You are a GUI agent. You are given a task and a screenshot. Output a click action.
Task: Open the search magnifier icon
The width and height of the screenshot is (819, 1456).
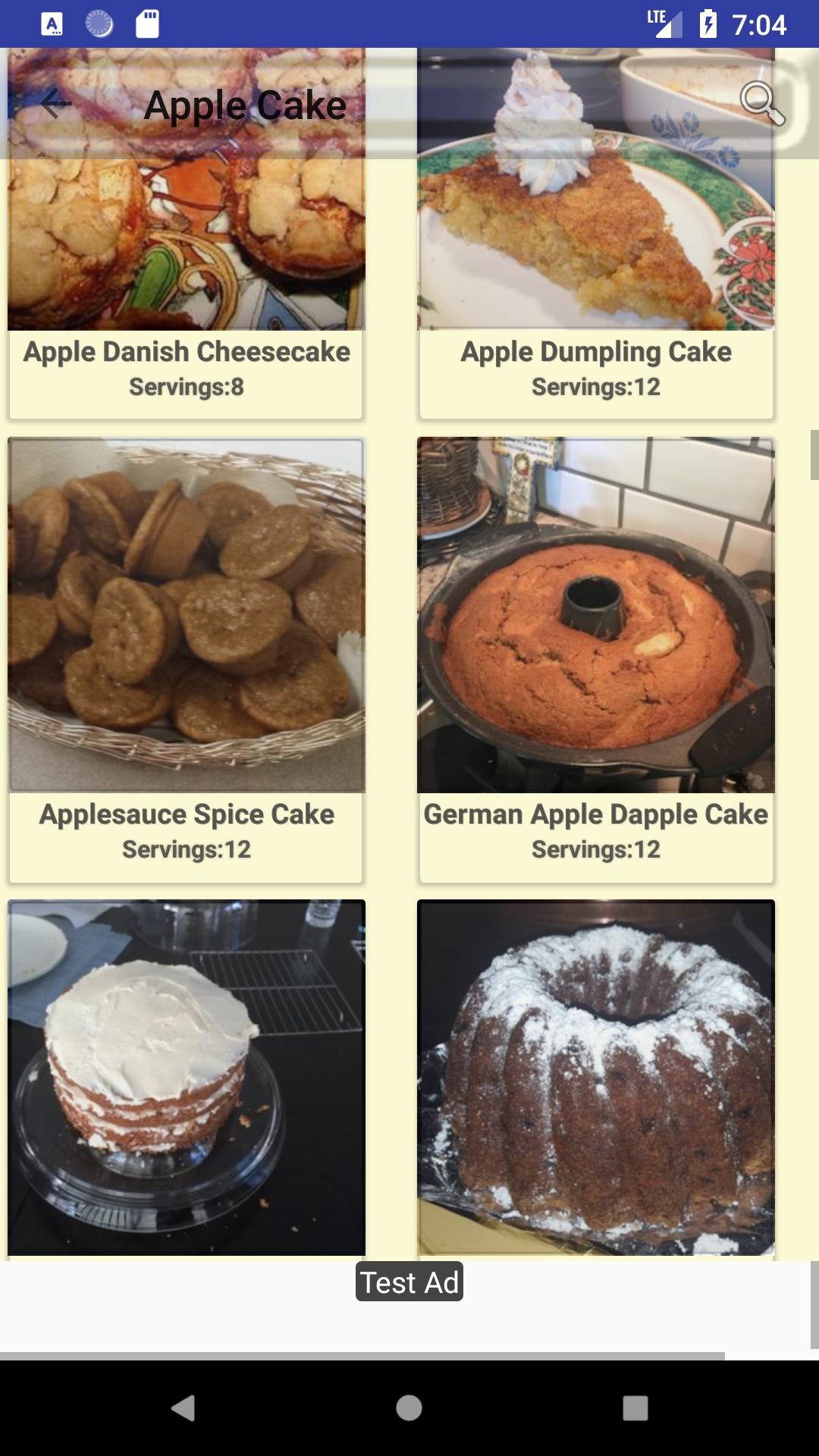tap(761, 102)
